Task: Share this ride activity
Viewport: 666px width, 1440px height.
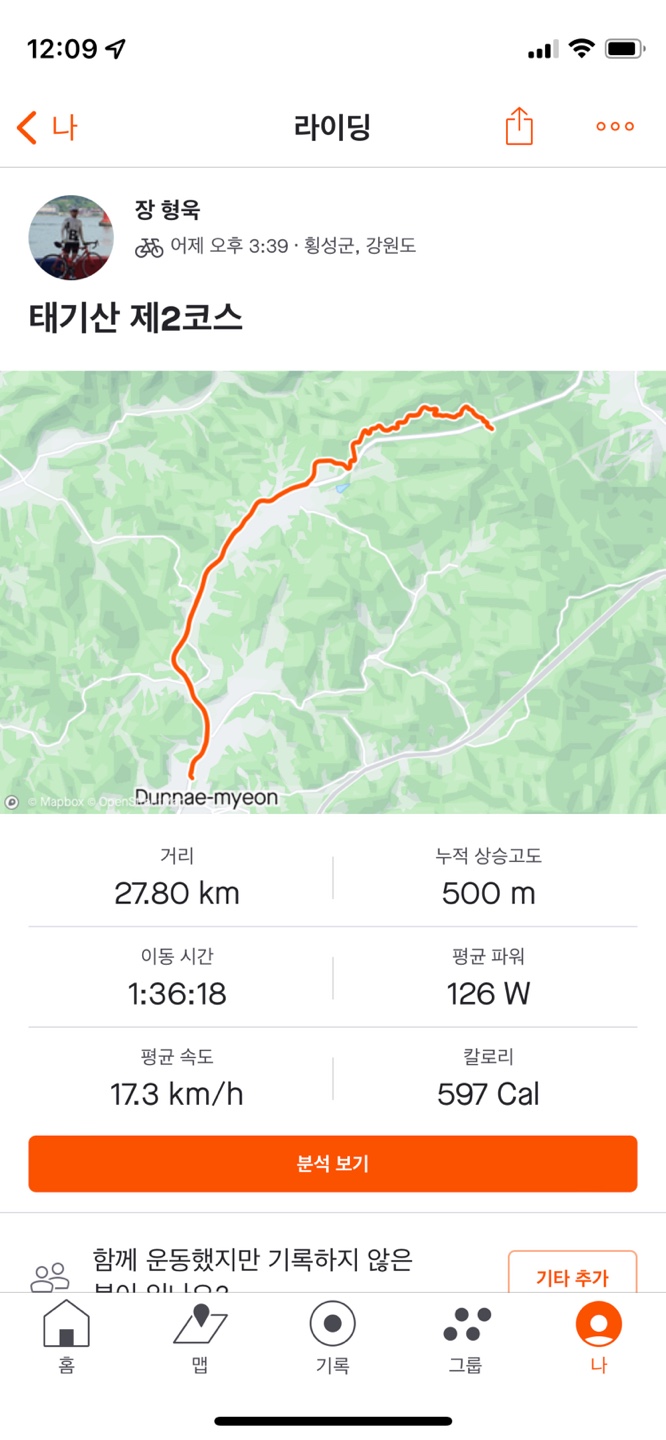Action: click(519, 127)
